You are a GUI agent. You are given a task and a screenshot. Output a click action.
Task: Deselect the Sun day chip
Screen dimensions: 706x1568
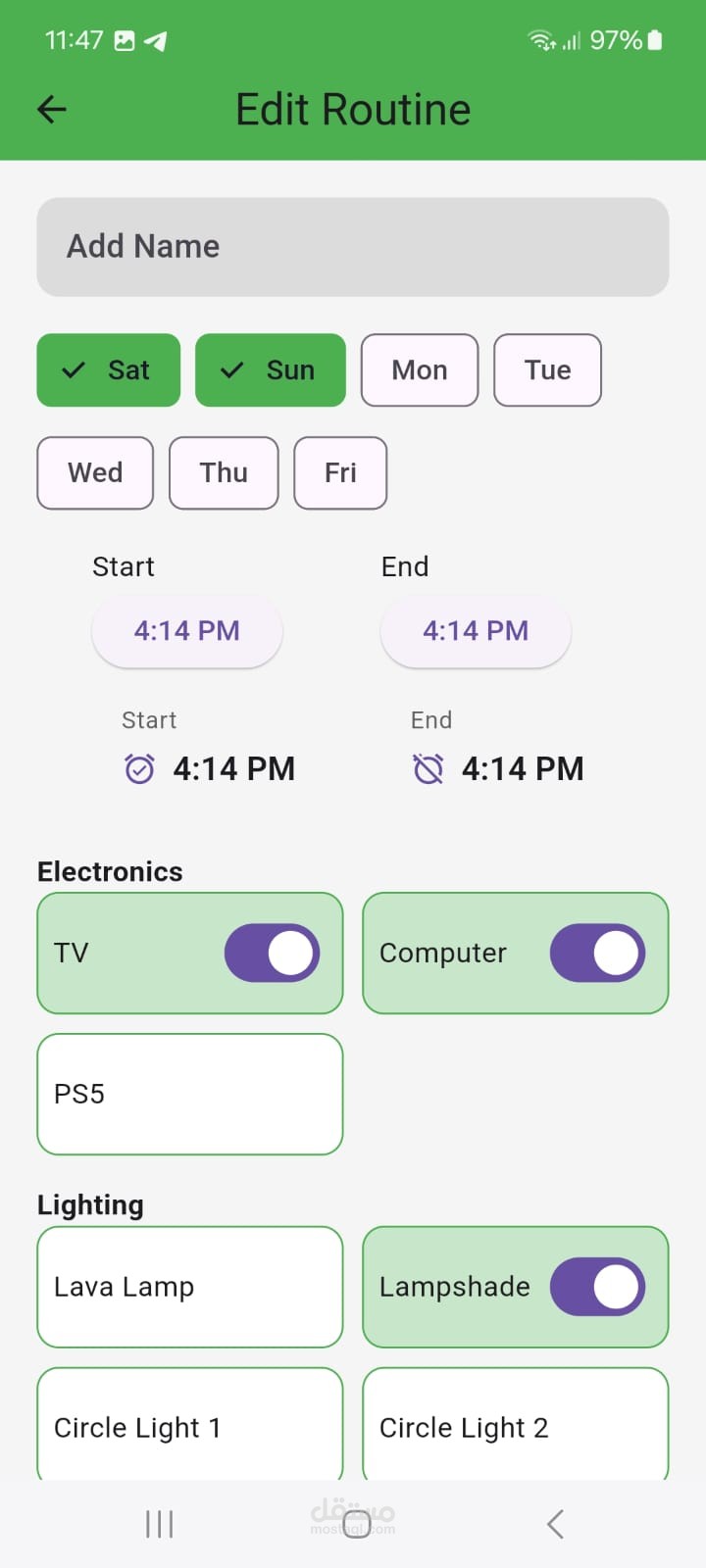[x=271, y=370]
